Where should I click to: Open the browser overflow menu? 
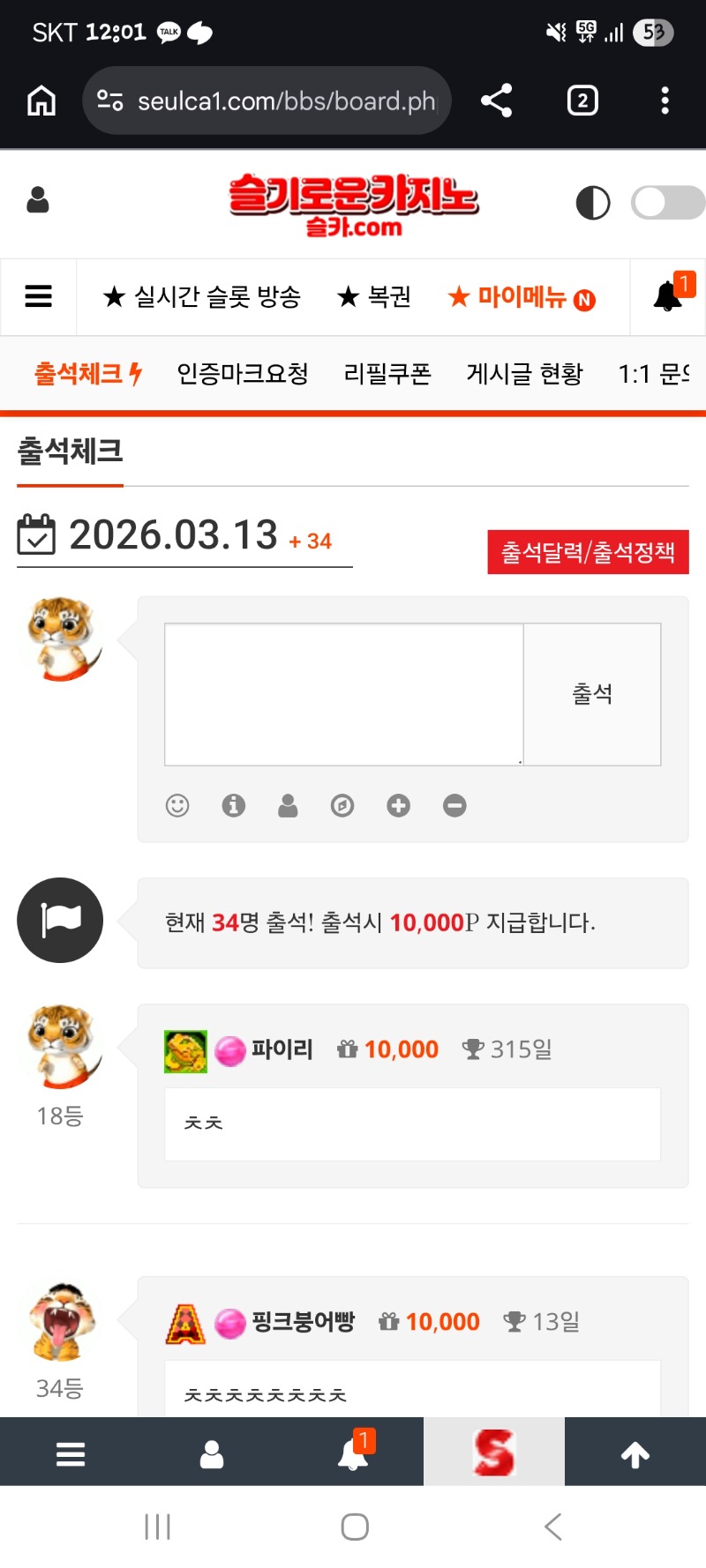coord(665,101)
